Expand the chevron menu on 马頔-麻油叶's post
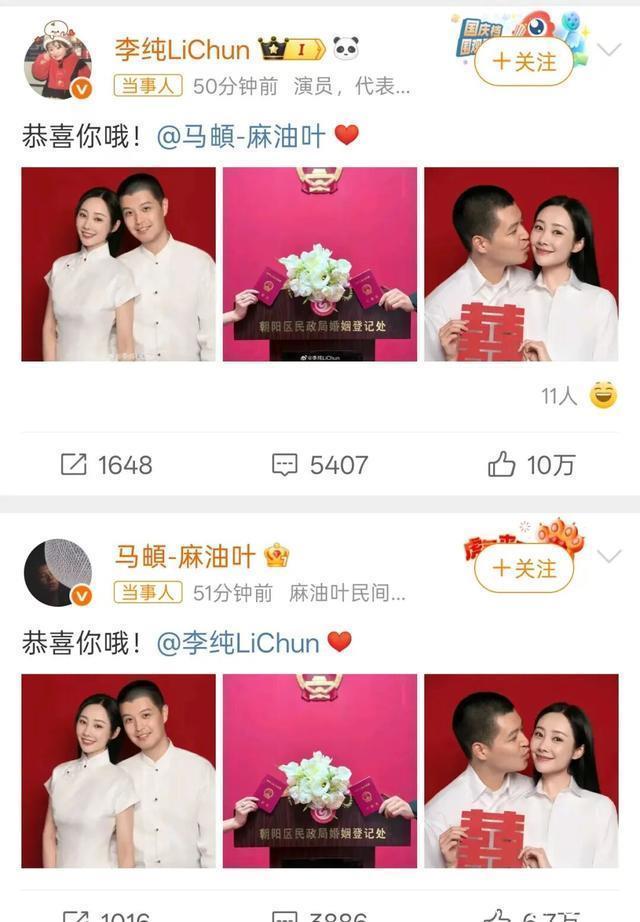Image resolution: width=640 pixels, height=922 pixels. (608, 556)
